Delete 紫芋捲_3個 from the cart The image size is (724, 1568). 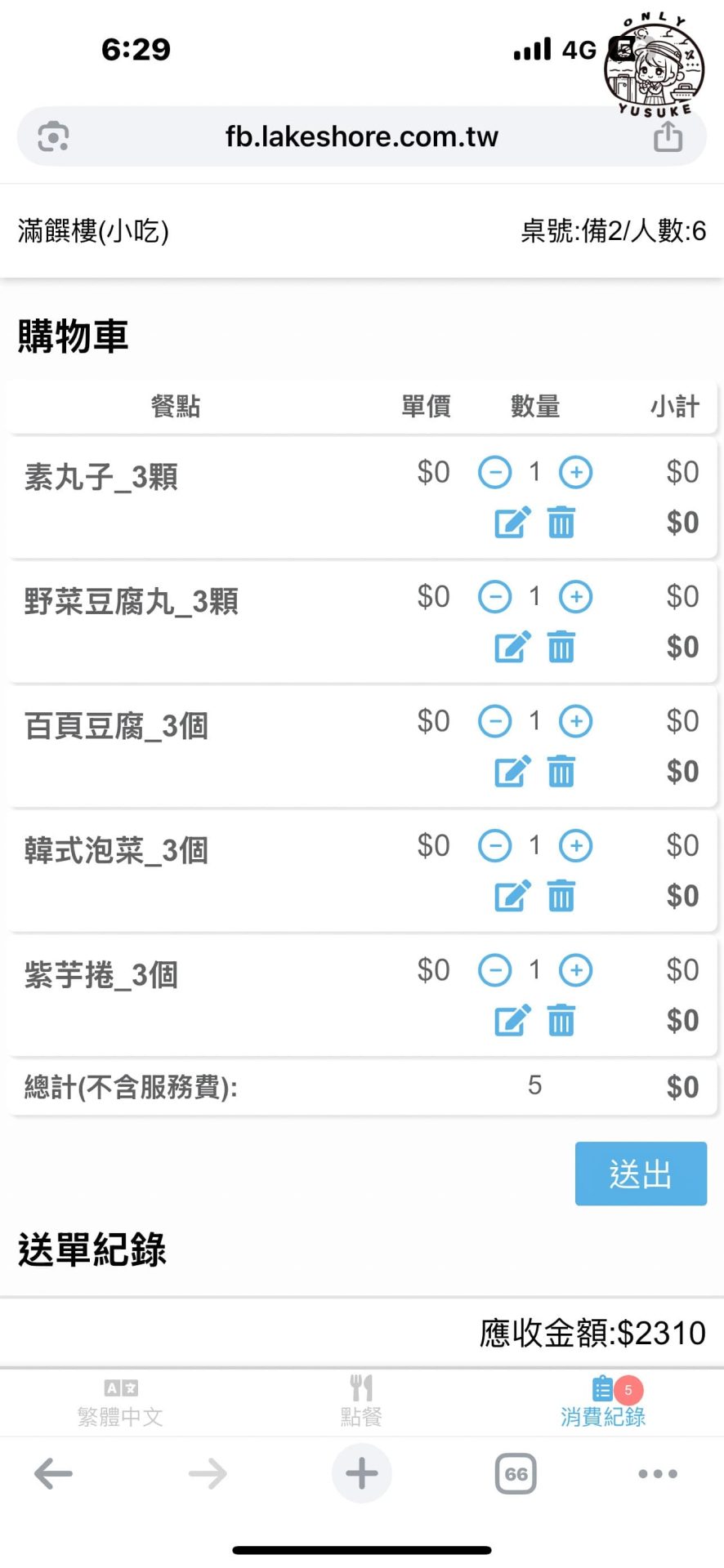tap(561, 1020)
